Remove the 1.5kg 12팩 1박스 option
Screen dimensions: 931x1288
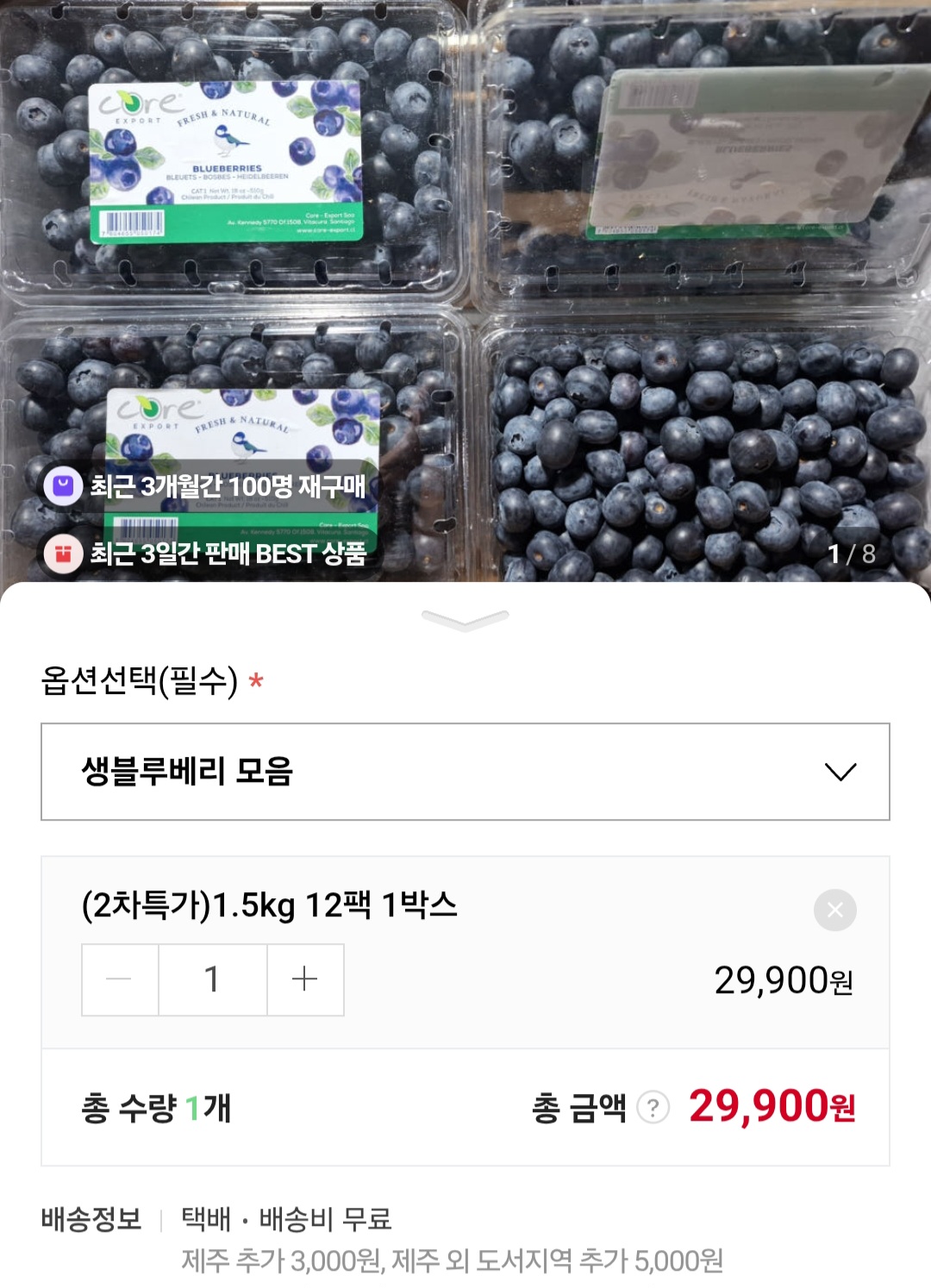coord(834,910)
